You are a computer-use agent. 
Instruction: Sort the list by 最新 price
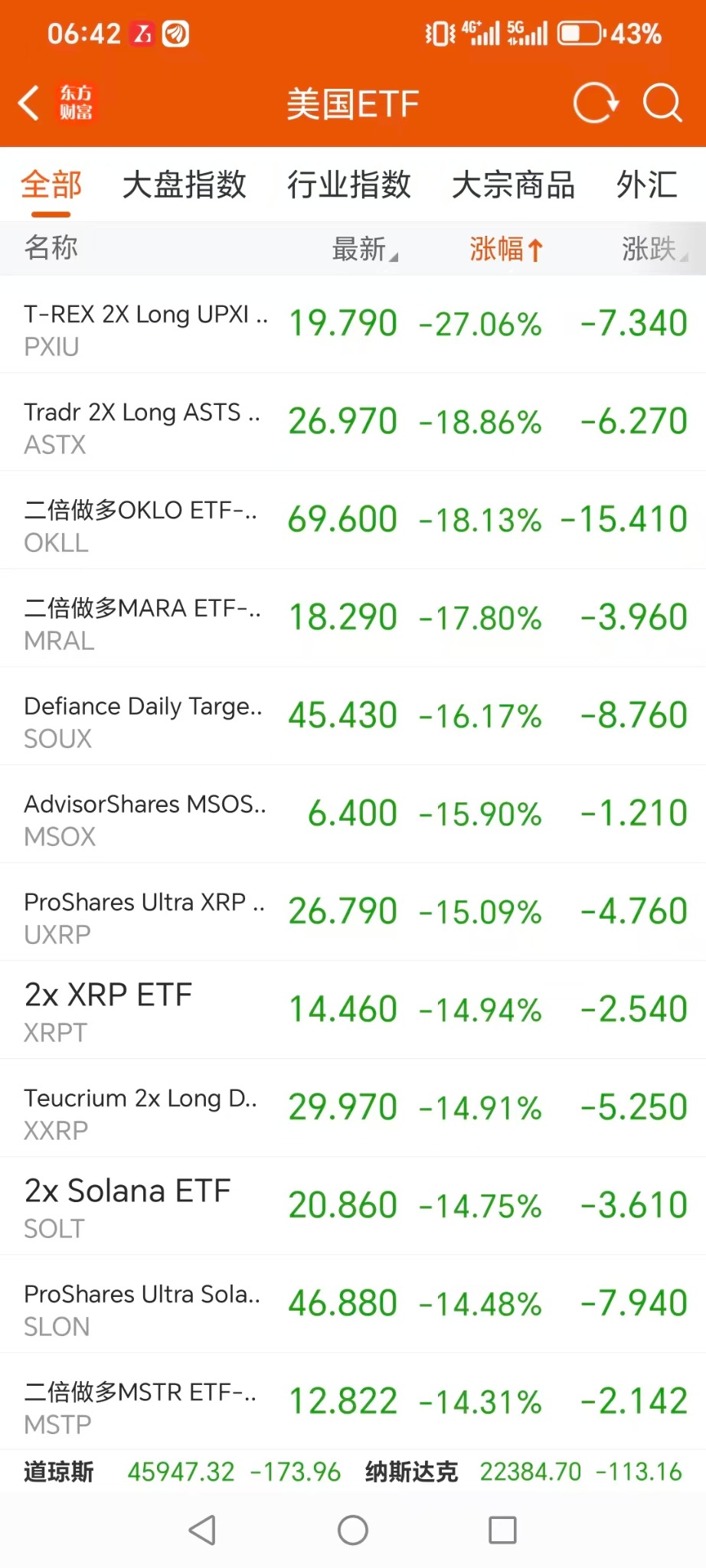click(364, 249)
